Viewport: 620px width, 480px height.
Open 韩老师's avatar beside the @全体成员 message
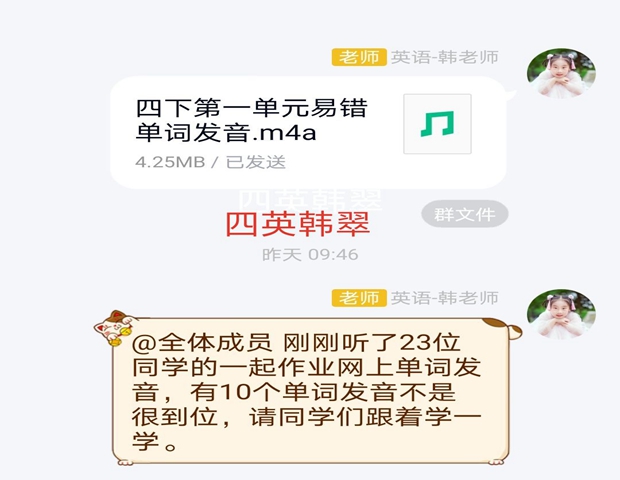pos(561,313)
